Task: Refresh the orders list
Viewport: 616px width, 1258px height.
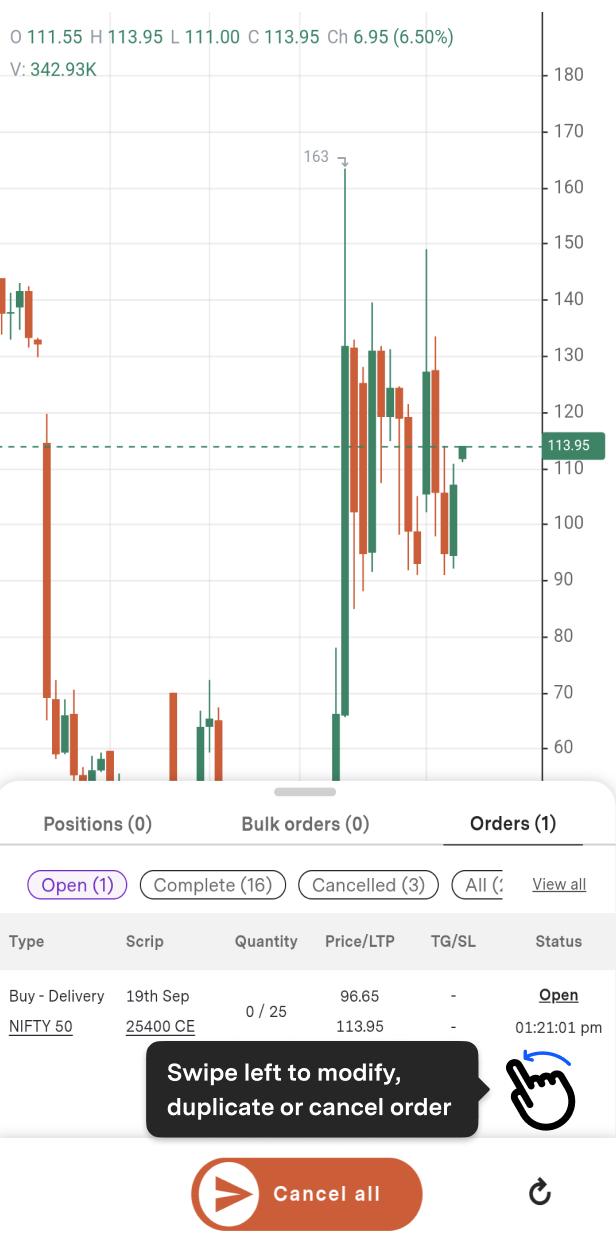Action: 540,1192
